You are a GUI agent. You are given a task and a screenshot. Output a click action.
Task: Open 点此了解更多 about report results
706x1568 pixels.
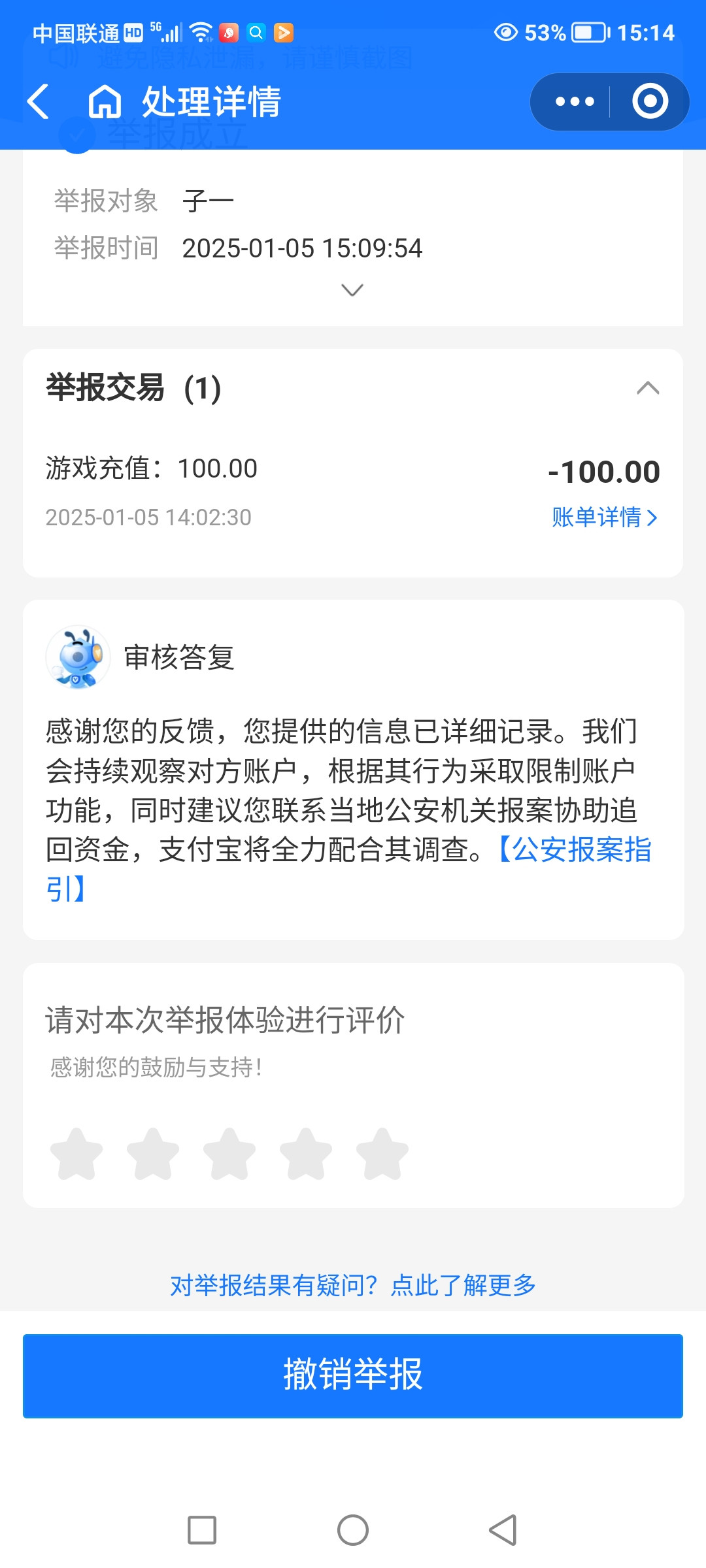coord(463,1285)
